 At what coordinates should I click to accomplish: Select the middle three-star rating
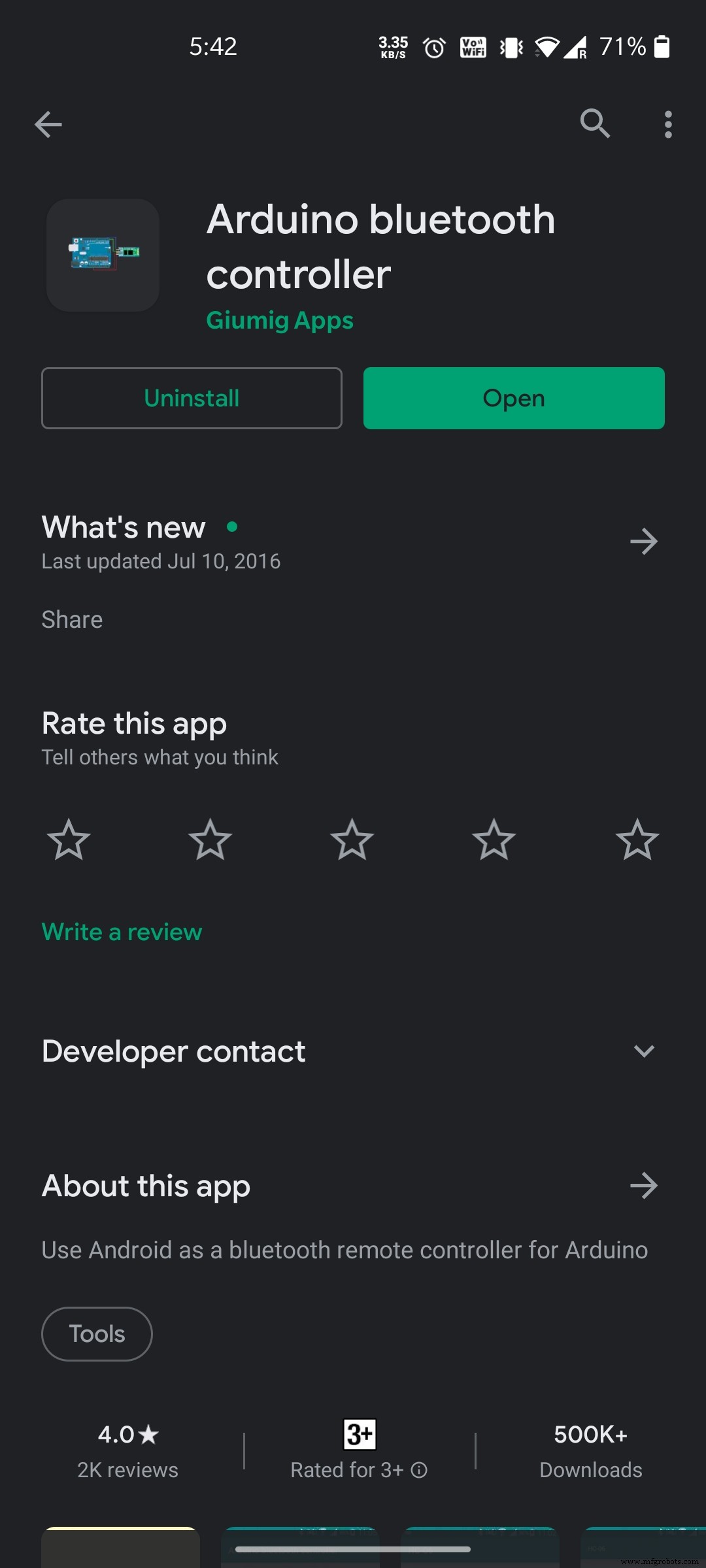coord(352,841)
